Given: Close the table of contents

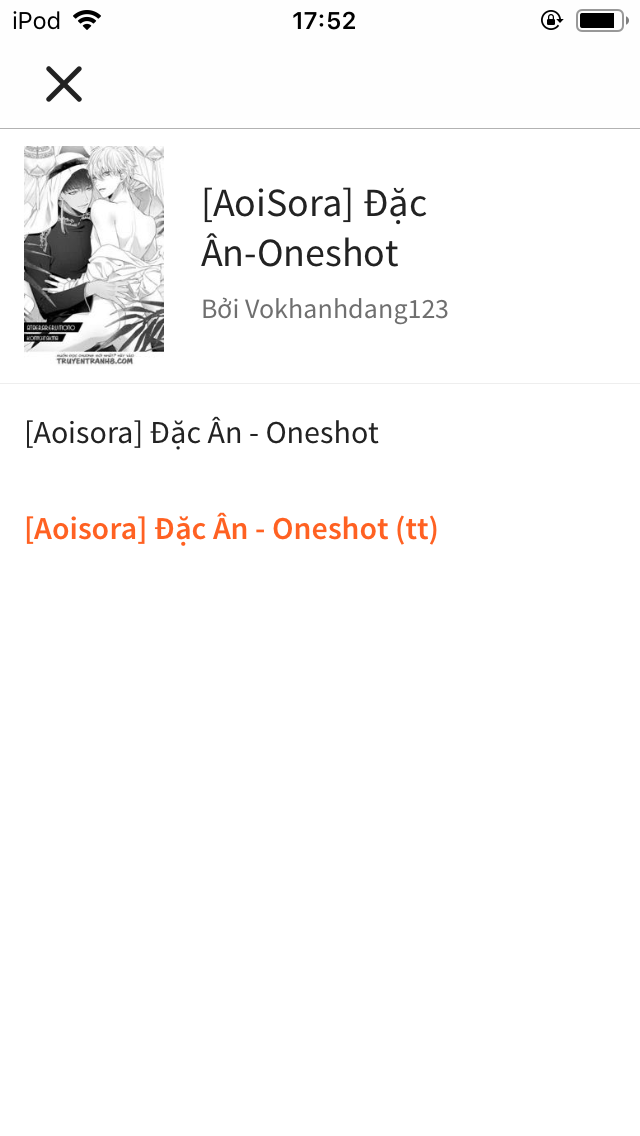Looking at the screenshot, I should (x=63, y=84).
